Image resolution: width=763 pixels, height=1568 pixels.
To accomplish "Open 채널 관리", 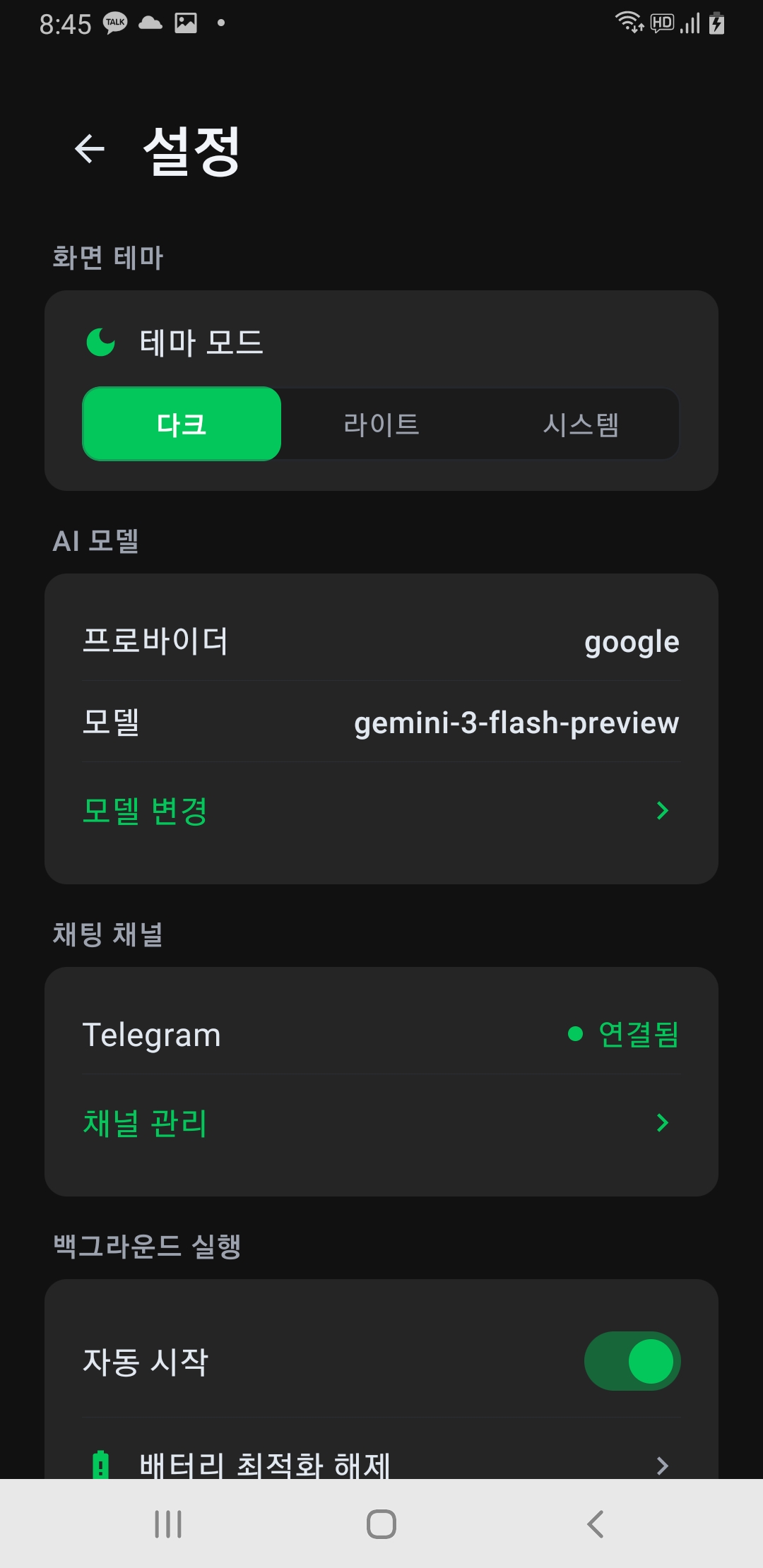I will (x=144, y=1124).
